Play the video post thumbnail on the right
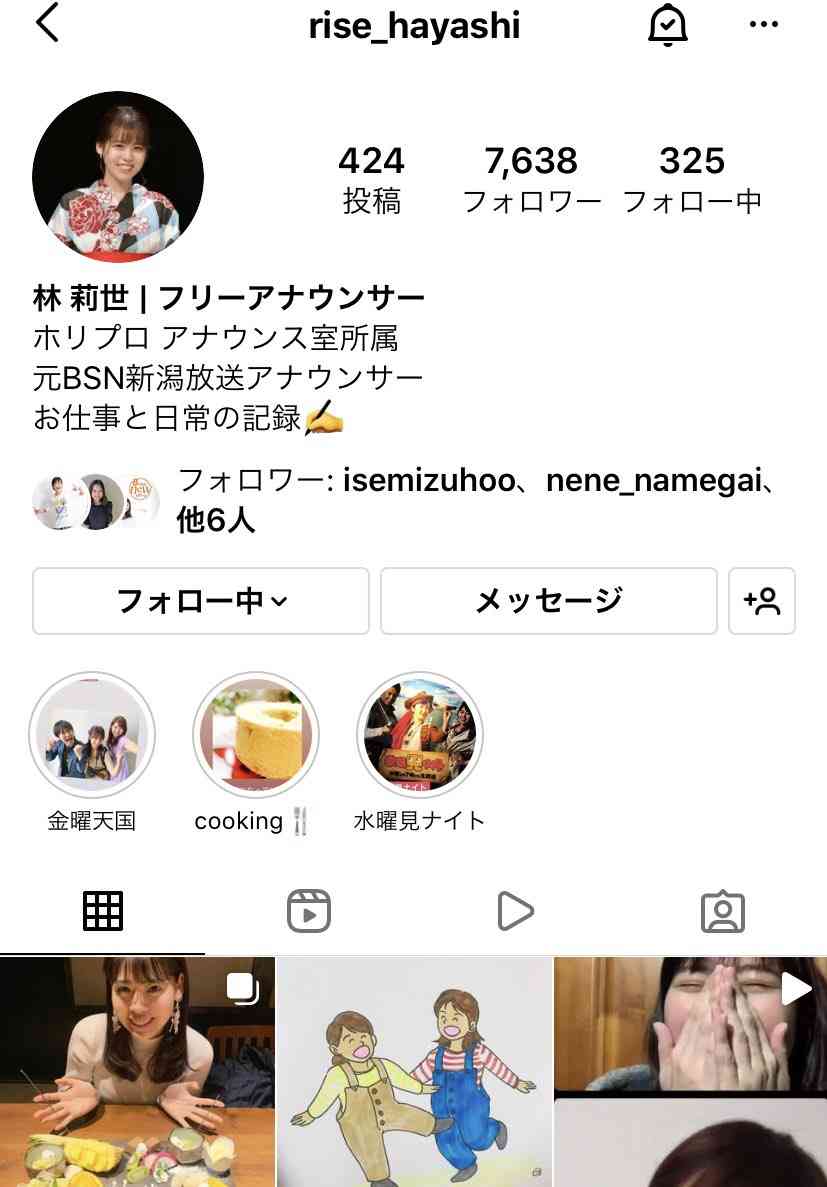 point(690,1070)
